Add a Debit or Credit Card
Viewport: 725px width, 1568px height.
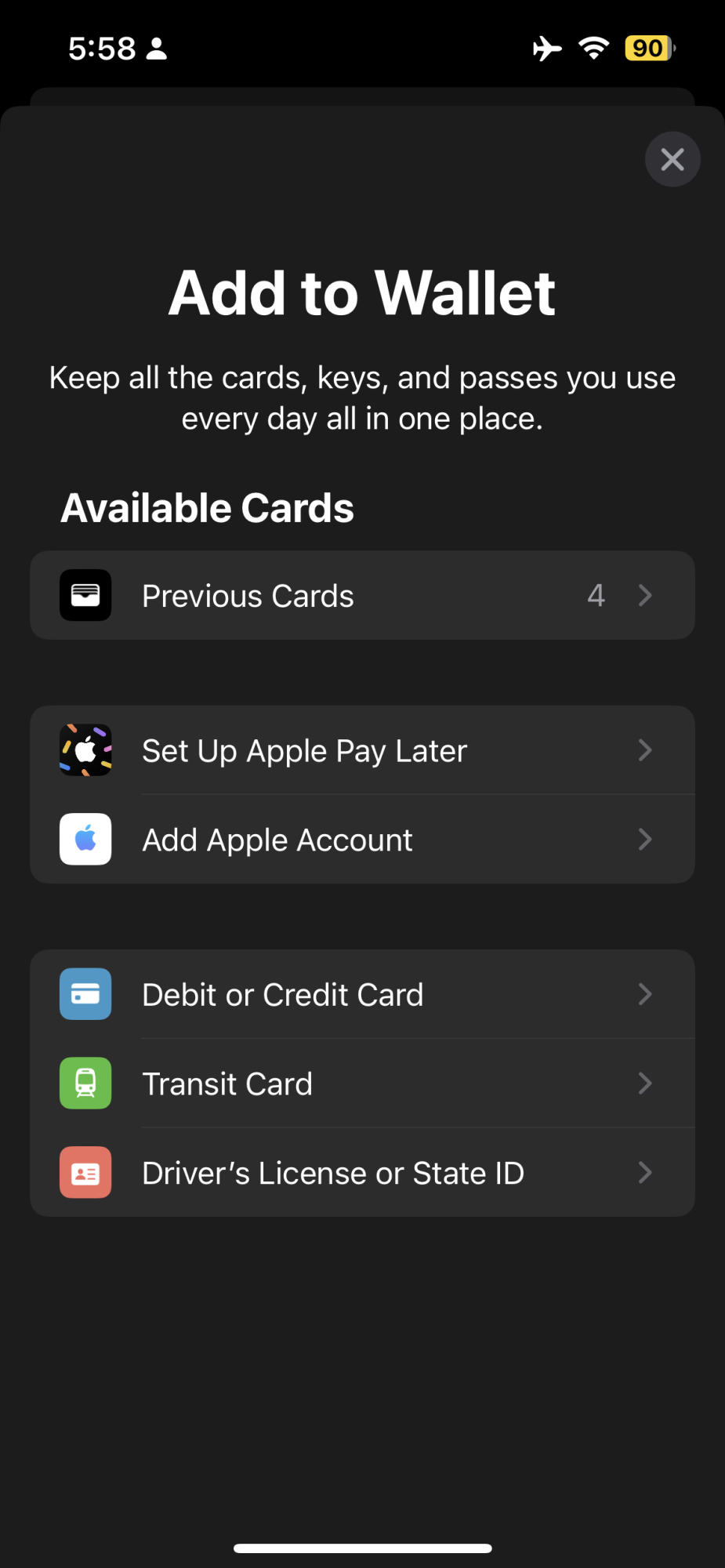(x=362, y=995)
